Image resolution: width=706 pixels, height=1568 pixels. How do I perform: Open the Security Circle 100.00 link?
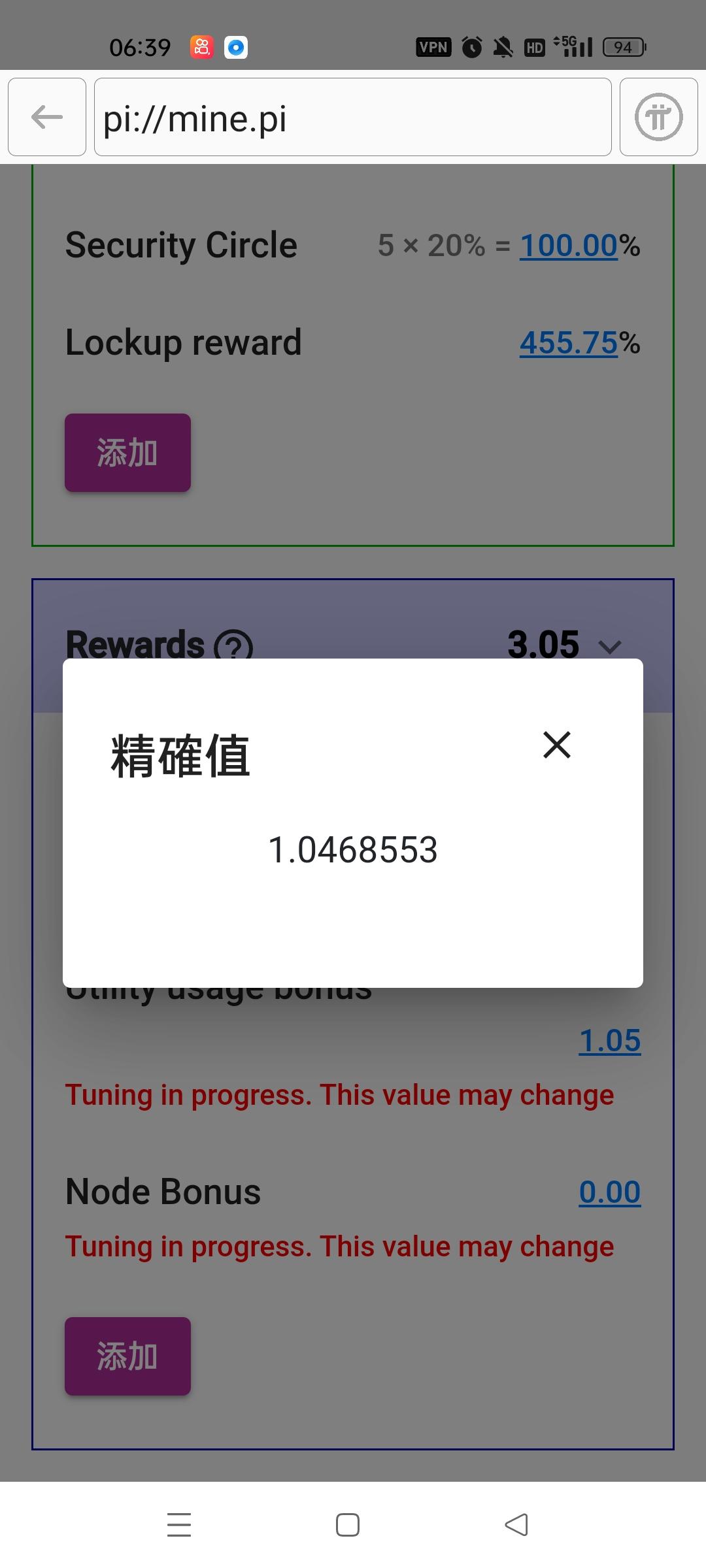tap(569, 246)
